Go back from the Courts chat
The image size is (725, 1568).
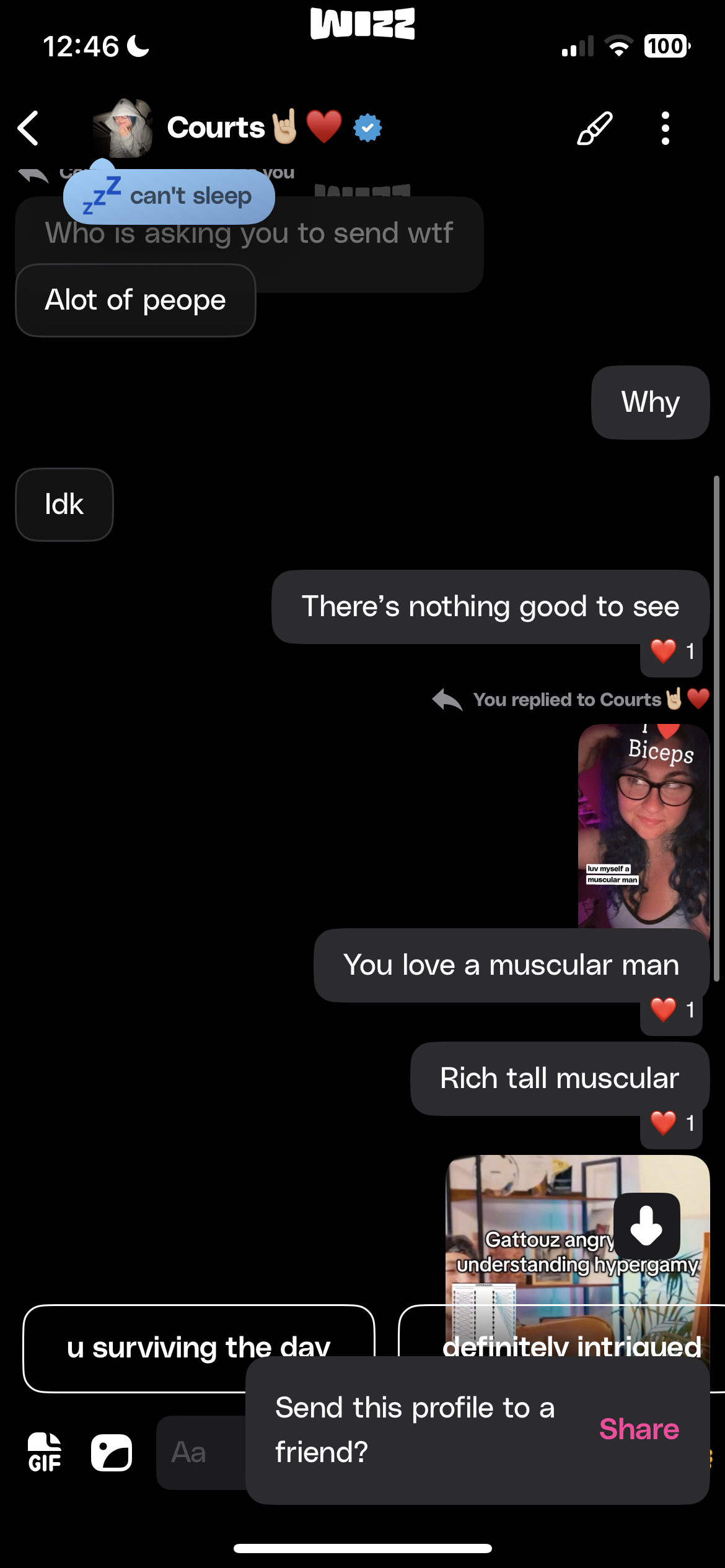tap(29, 128)
